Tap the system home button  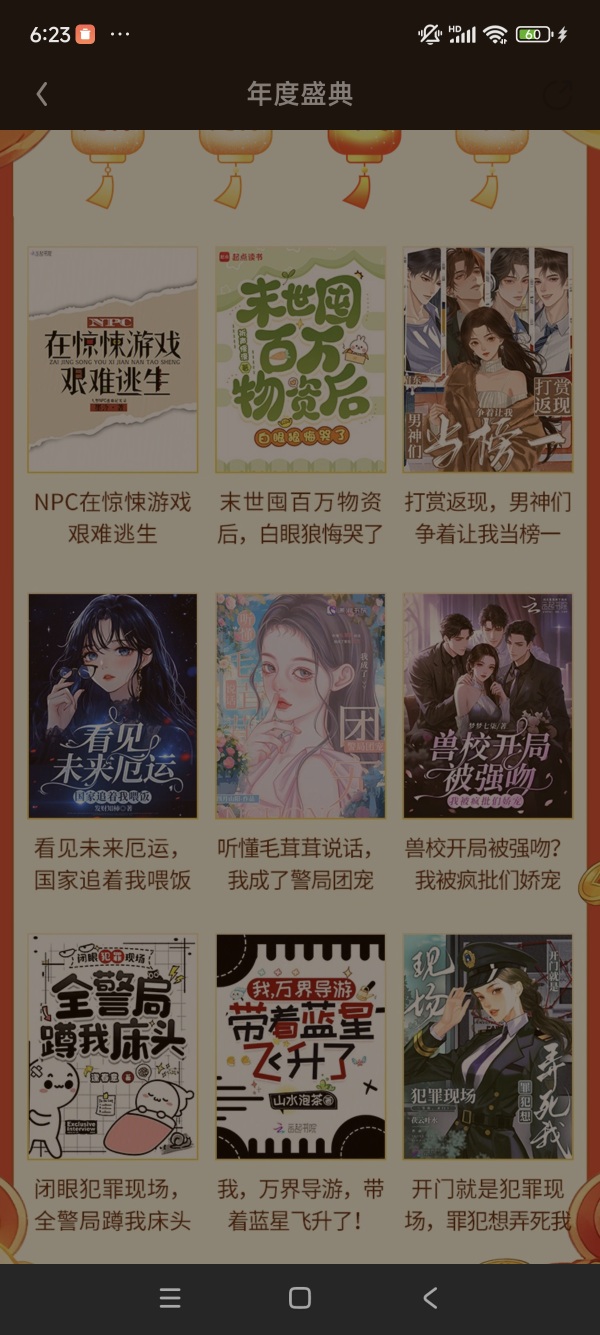[x=300, y=1298]
